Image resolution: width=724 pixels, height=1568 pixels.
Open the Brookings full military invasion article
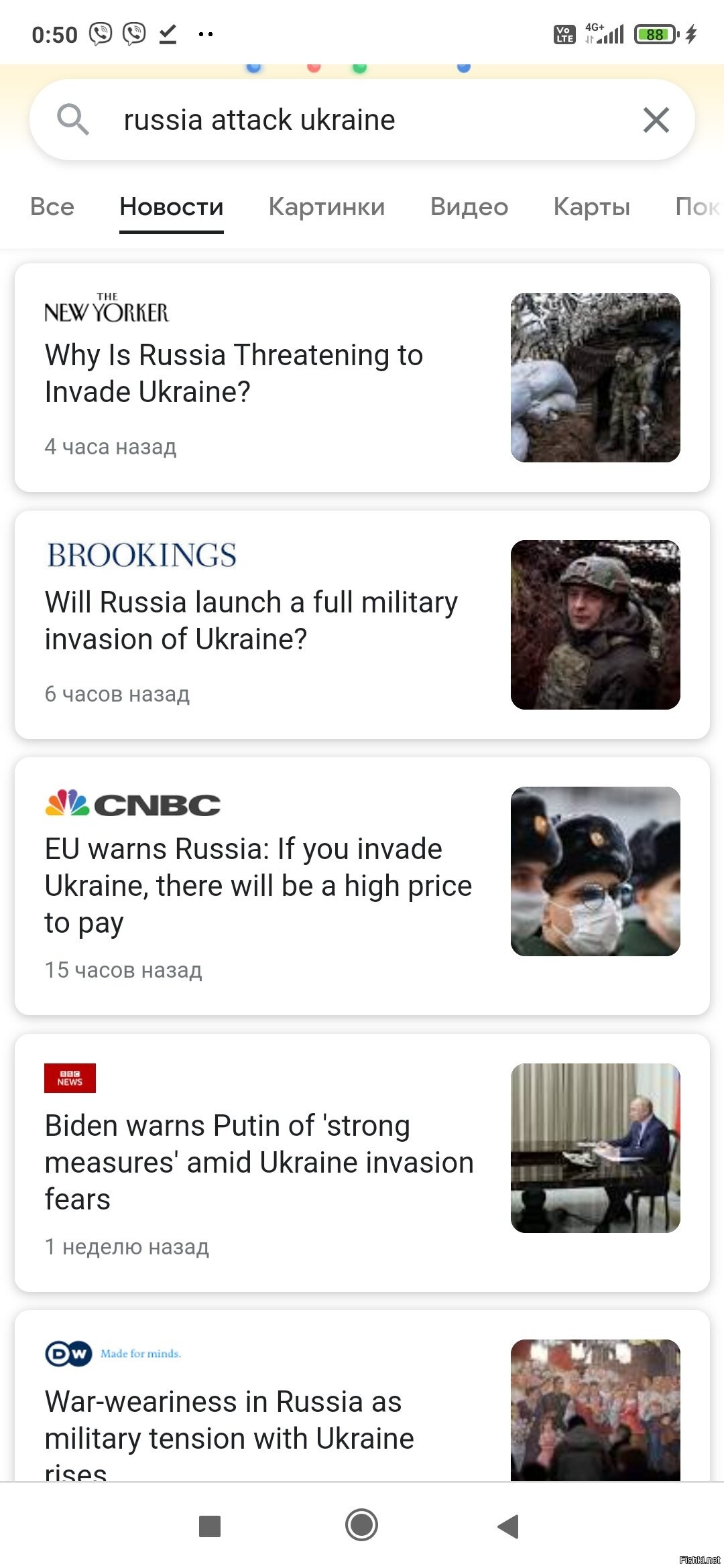click(362, 625)
